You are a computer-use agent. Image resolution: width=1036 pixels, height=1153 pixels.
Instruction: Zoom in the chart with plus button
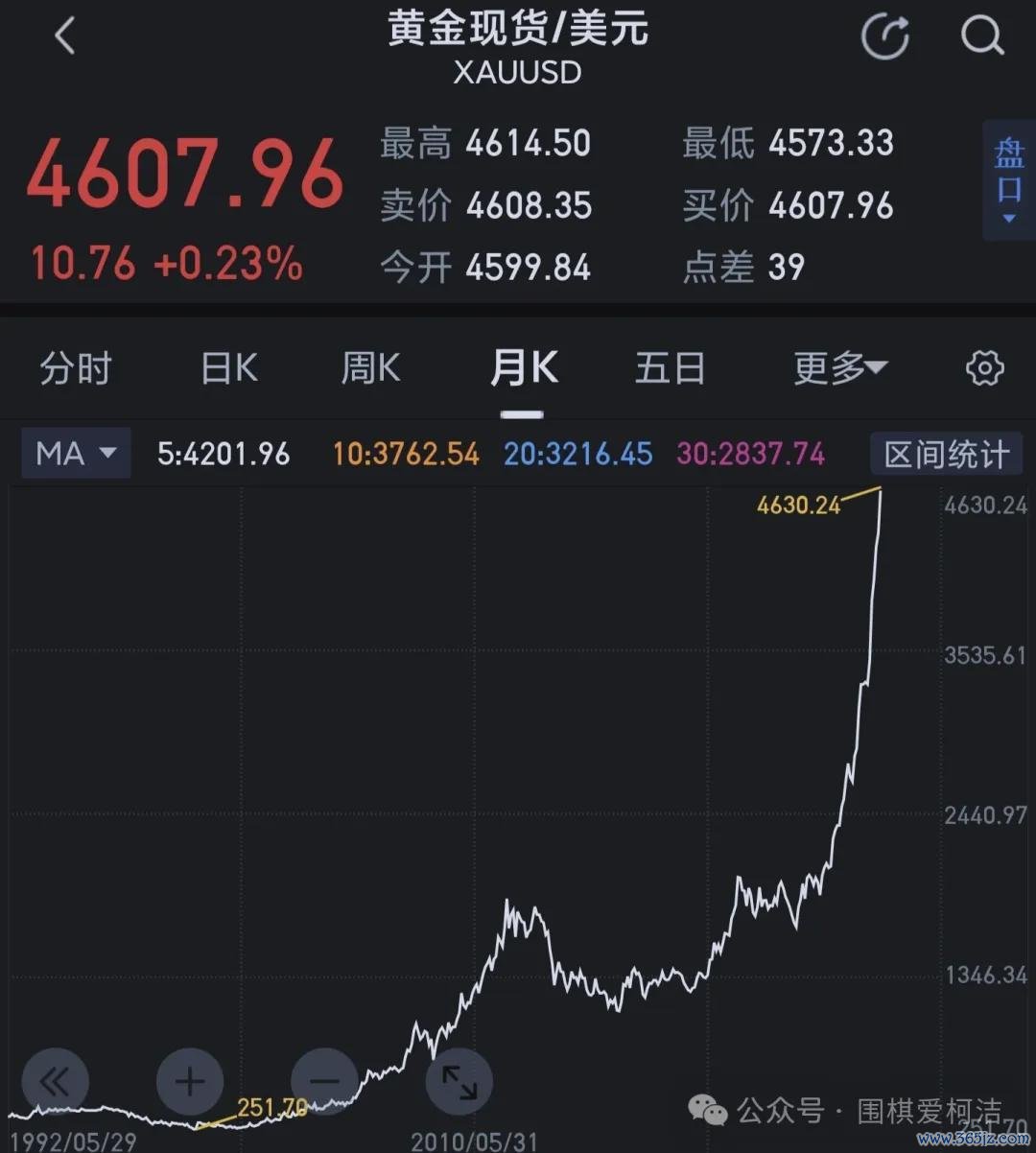coord(190,1083)
